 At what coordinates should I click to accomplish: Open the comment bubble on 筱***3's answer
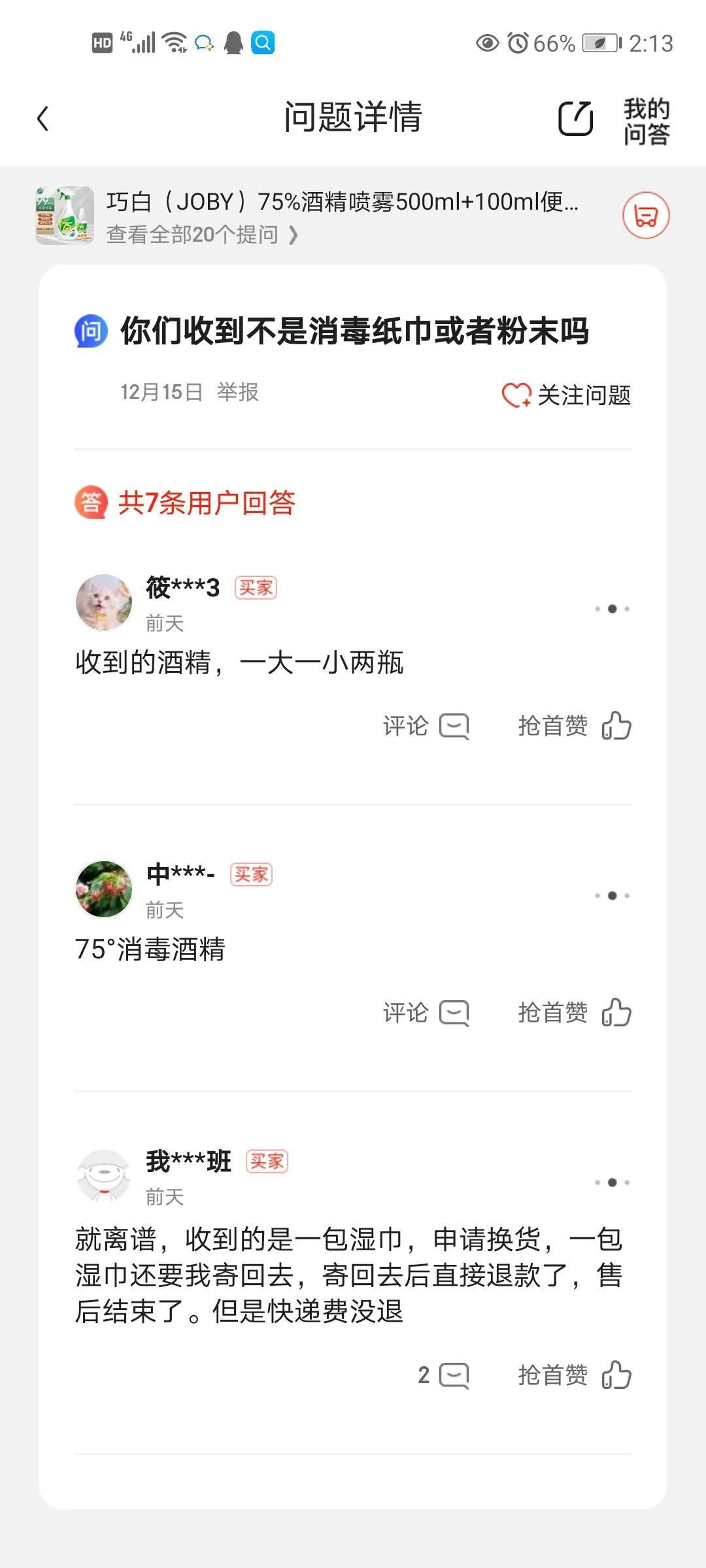point(454,725)
